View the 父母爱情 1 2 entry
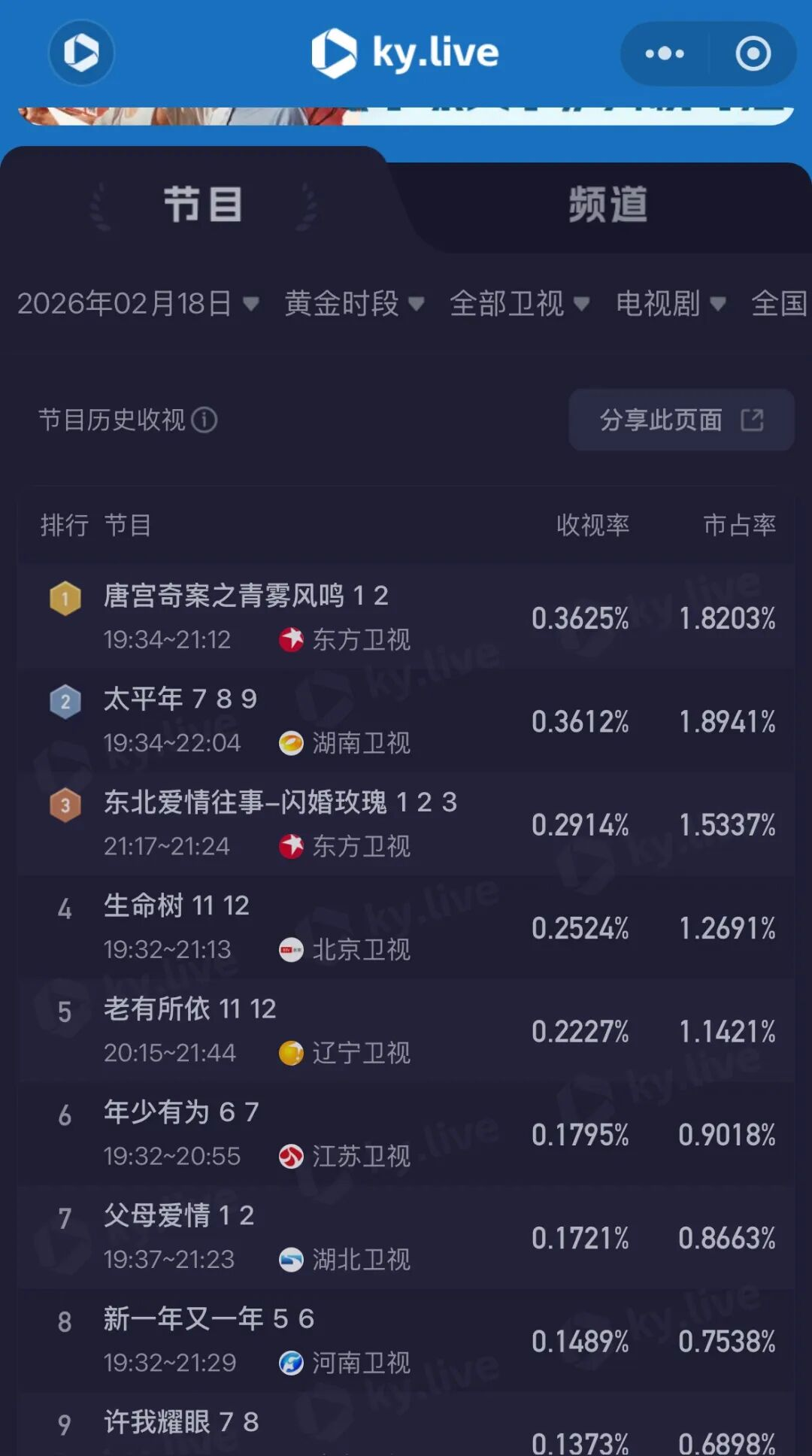 click(406, 1237)
